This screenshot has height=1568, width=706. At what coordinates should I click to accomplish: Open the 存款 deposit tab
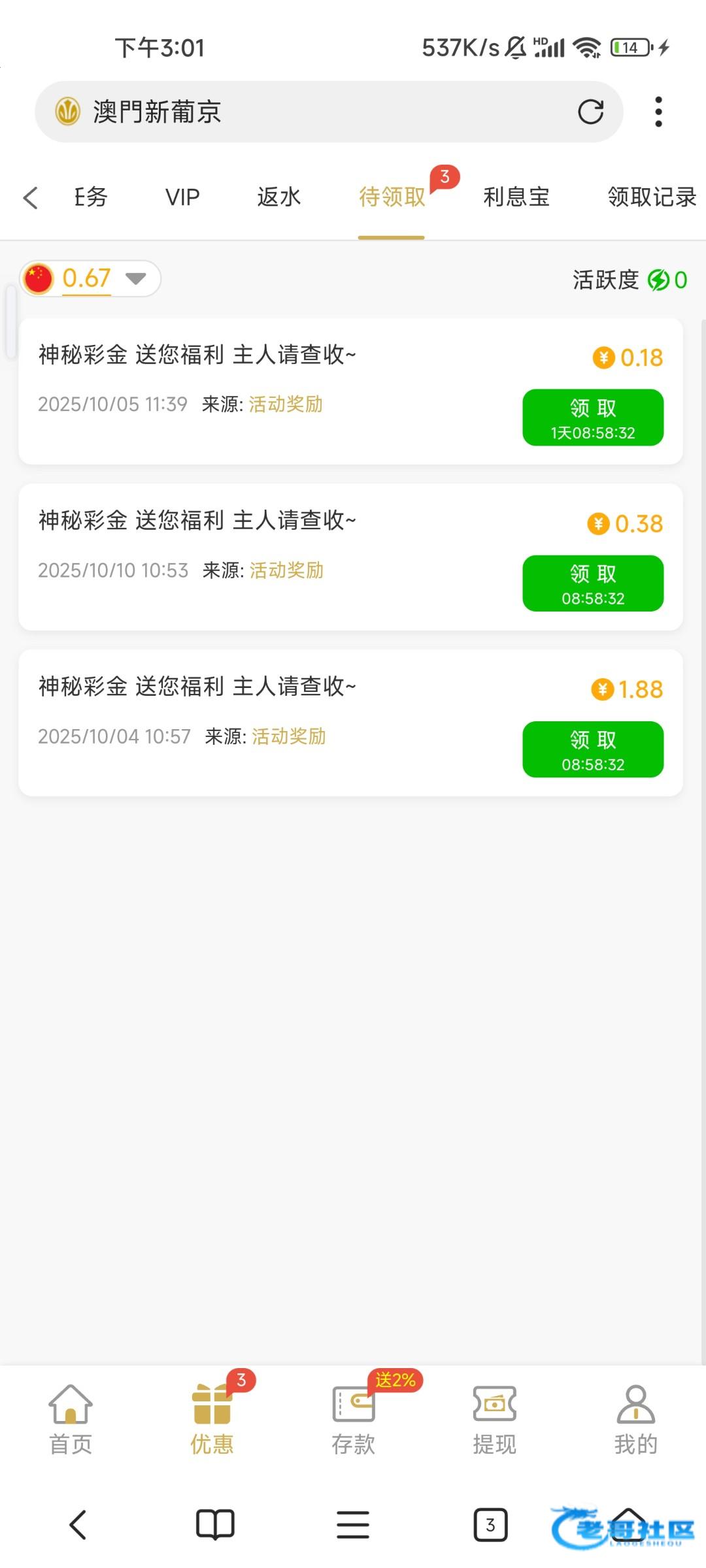pos(353,1419)
